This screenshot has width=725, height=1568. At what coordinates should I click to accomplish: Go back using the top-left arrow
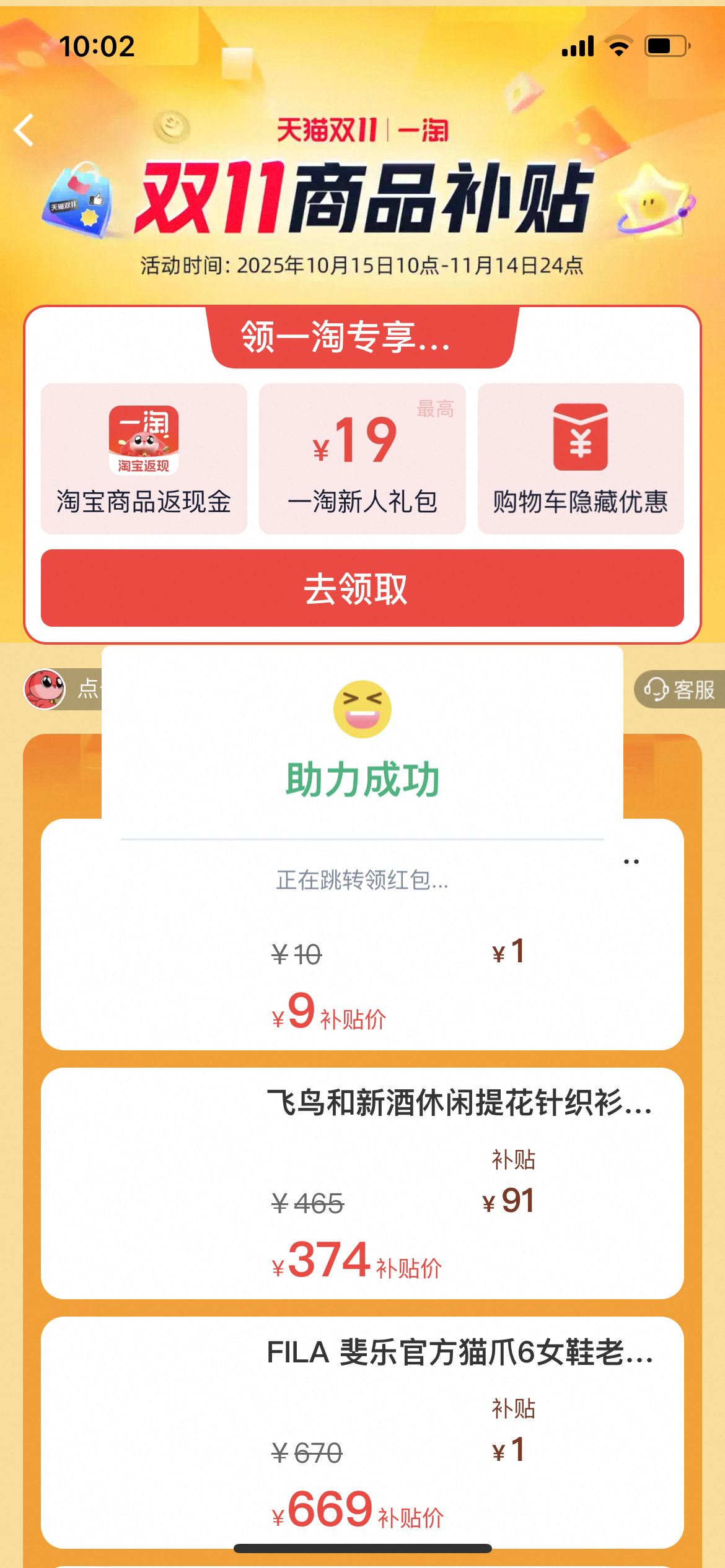[x=24, y=131]
